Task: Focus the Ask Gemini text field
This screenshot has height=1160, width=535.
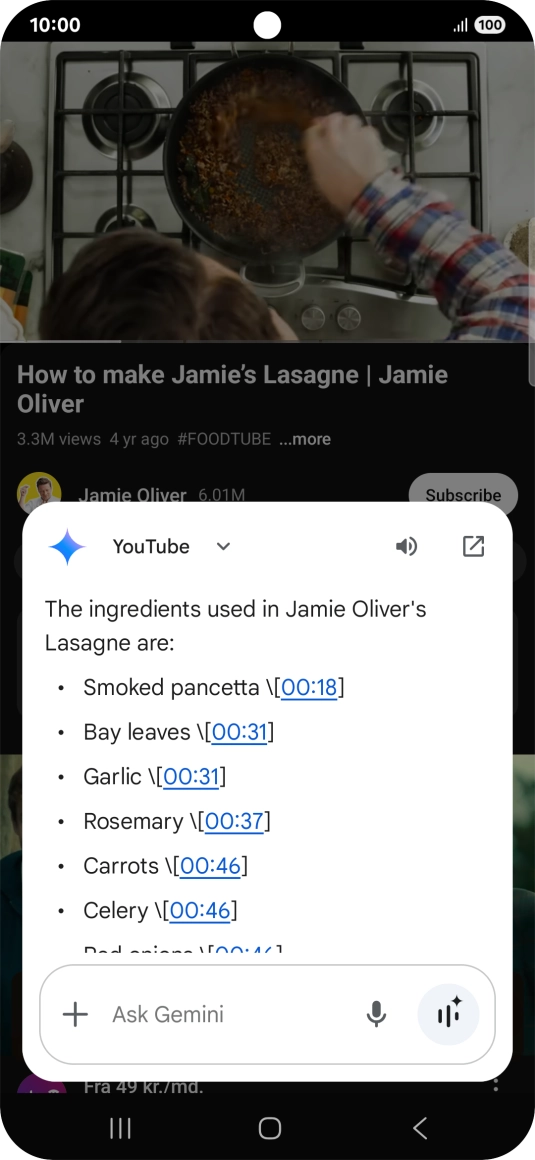Action: coord(229,1014)
